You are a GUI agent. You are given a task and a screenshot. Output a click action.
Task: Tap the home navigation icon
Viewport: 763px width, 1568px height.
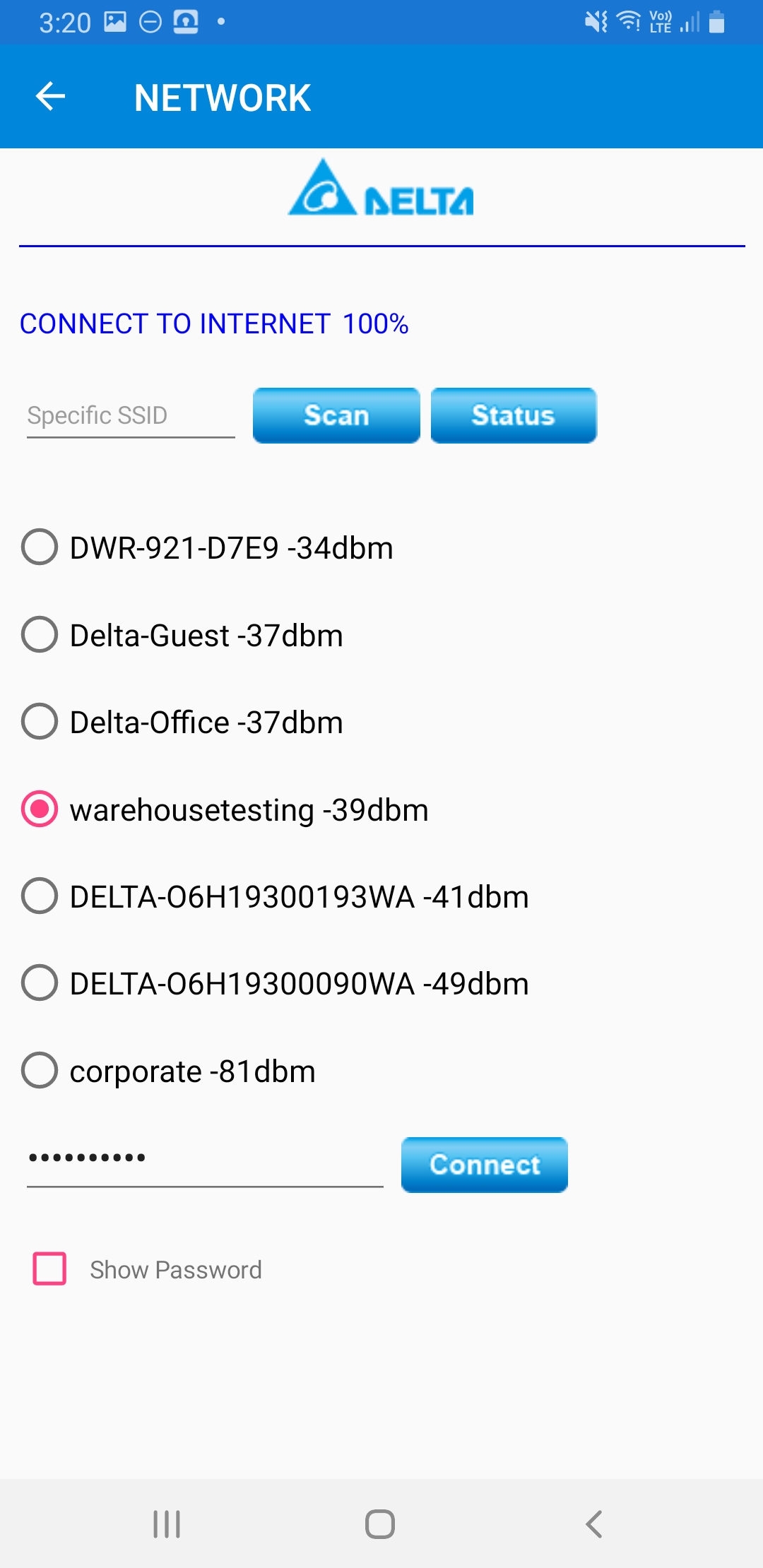tap(379, 1524)
